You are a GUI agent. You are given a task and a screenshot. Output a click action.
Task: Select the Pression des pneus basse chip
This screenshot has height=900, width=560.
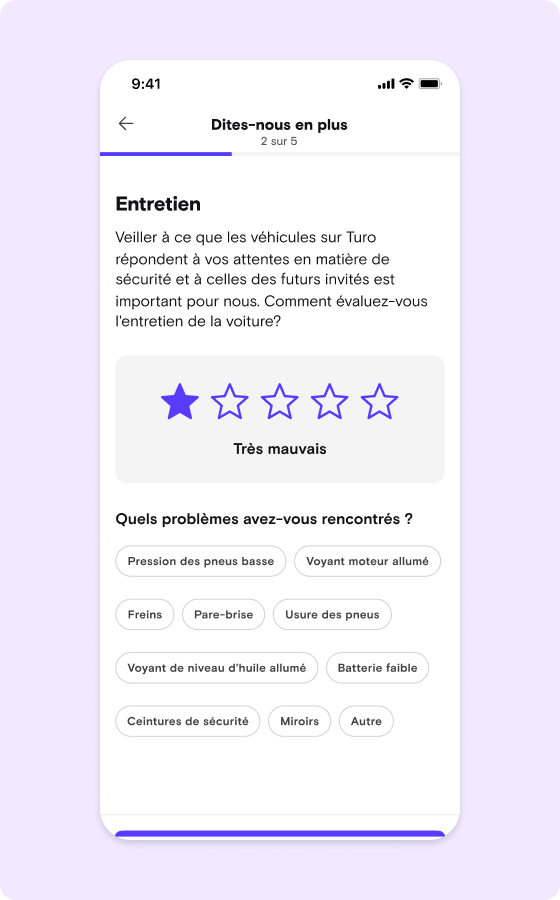pos(201,561)
